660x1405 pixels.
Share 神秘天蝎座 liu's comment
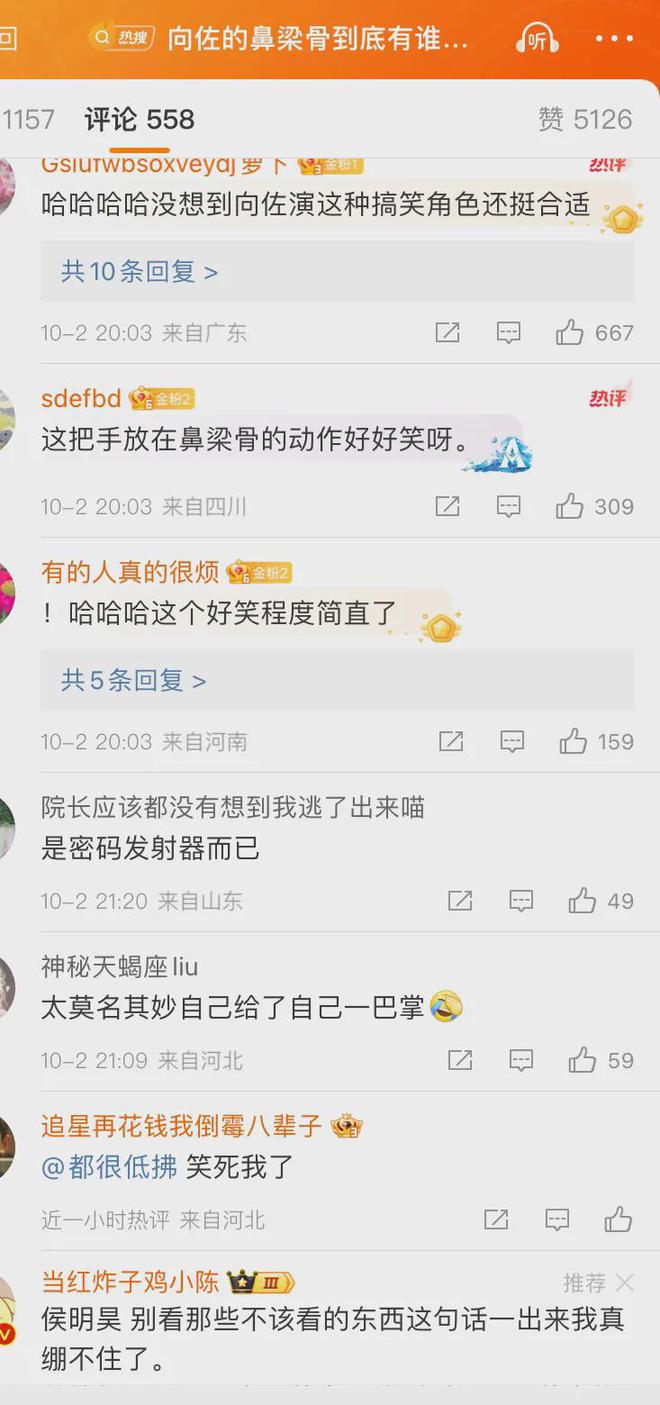tap(460, 1061)
